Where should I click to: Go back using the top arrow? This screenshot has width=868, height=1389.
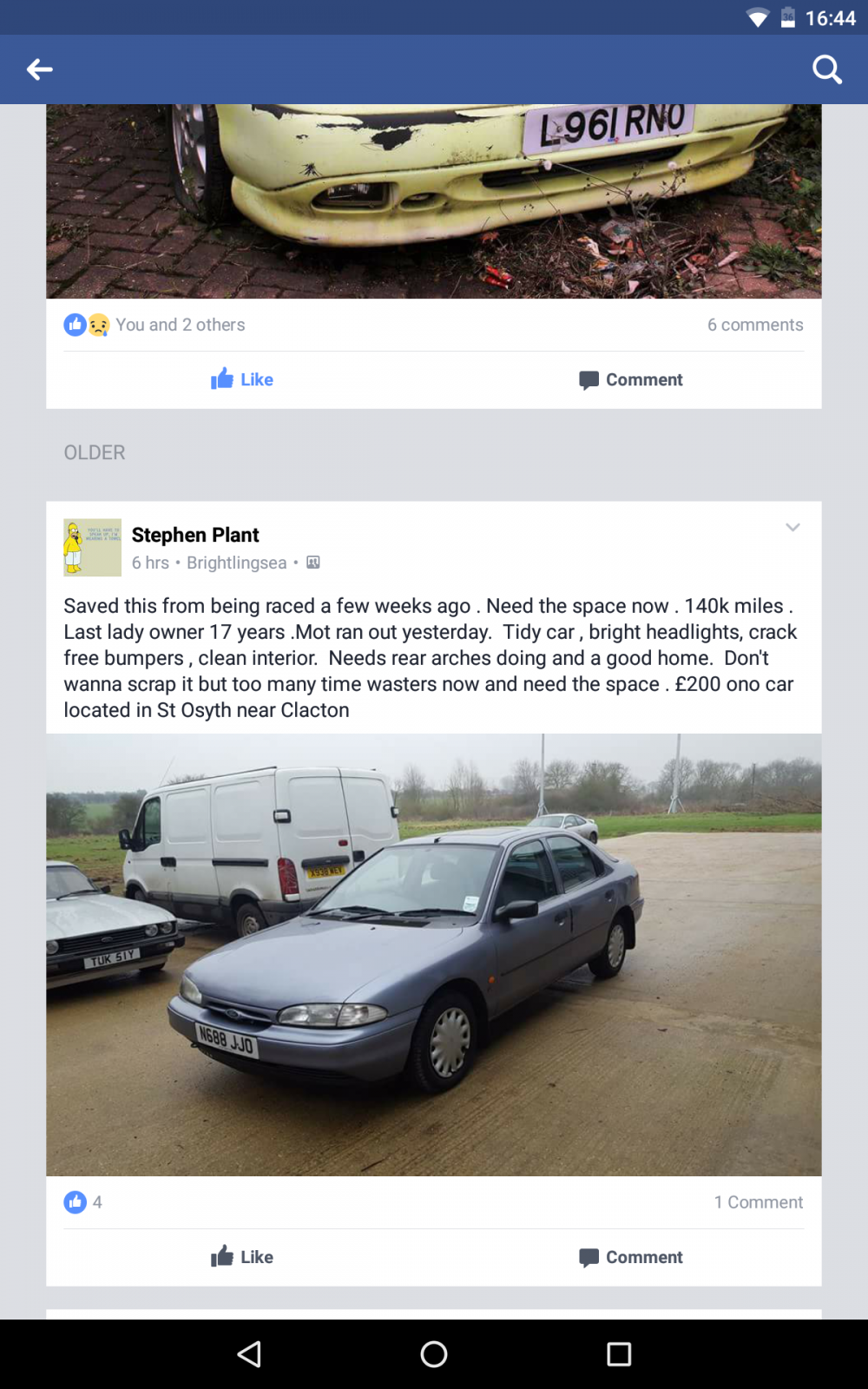[40, 69]
